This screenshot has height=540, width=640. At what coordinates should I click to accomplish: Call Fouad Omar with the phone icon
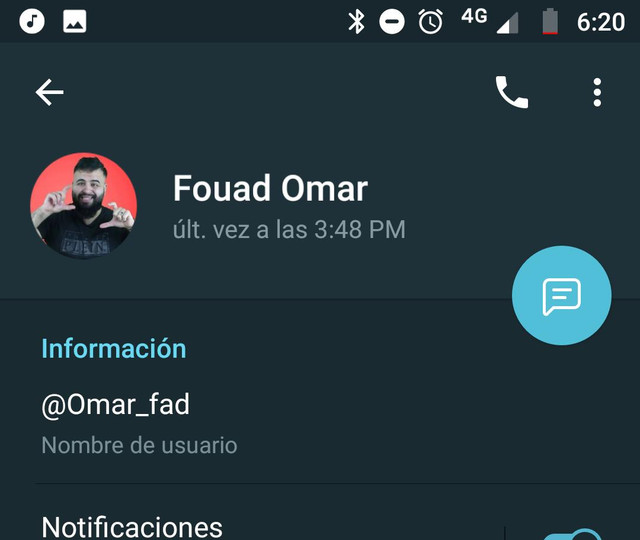pos(512,93)
